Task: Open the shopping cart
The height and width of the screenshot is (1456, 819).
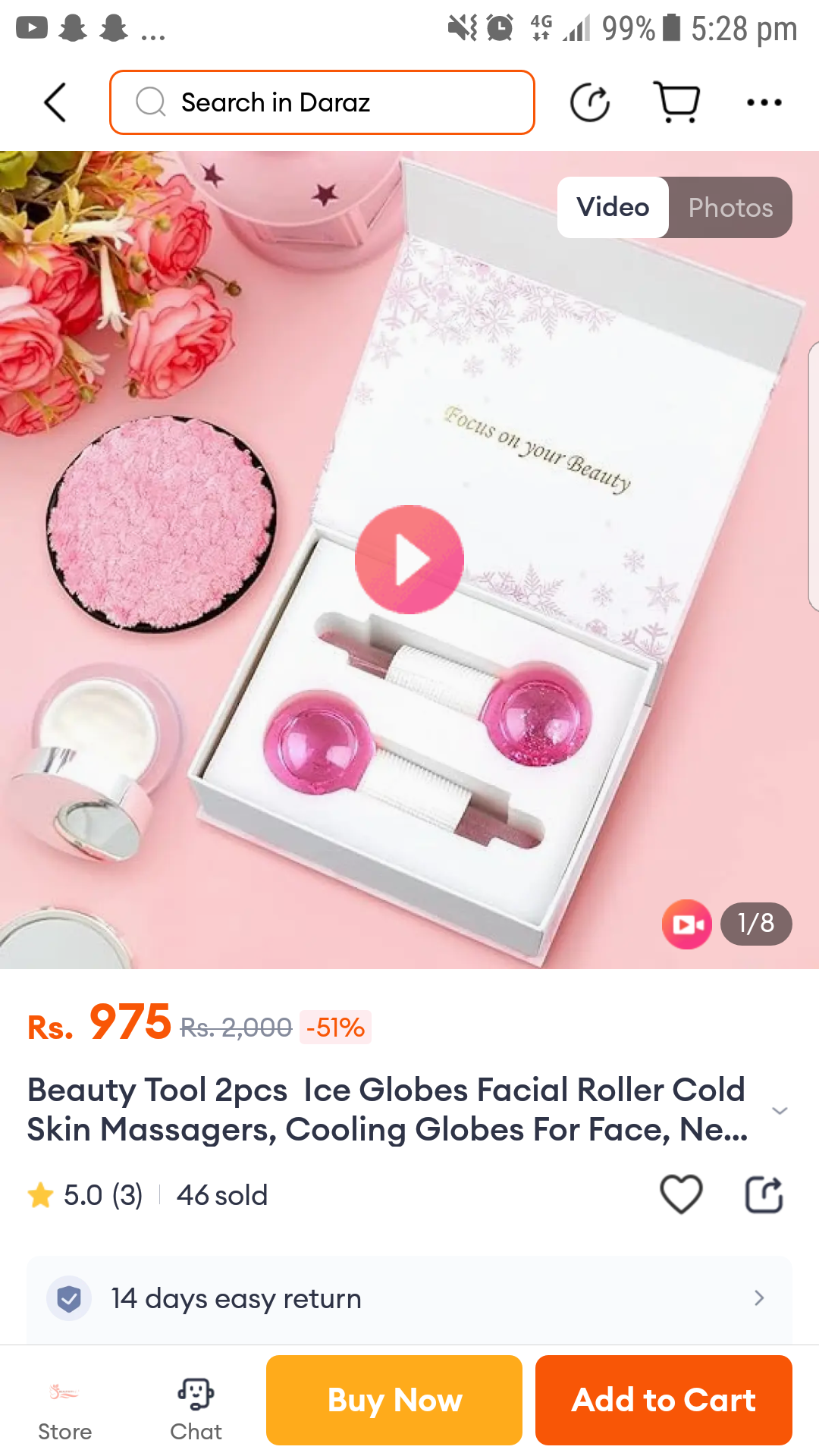Action: [x=676, y=102]
